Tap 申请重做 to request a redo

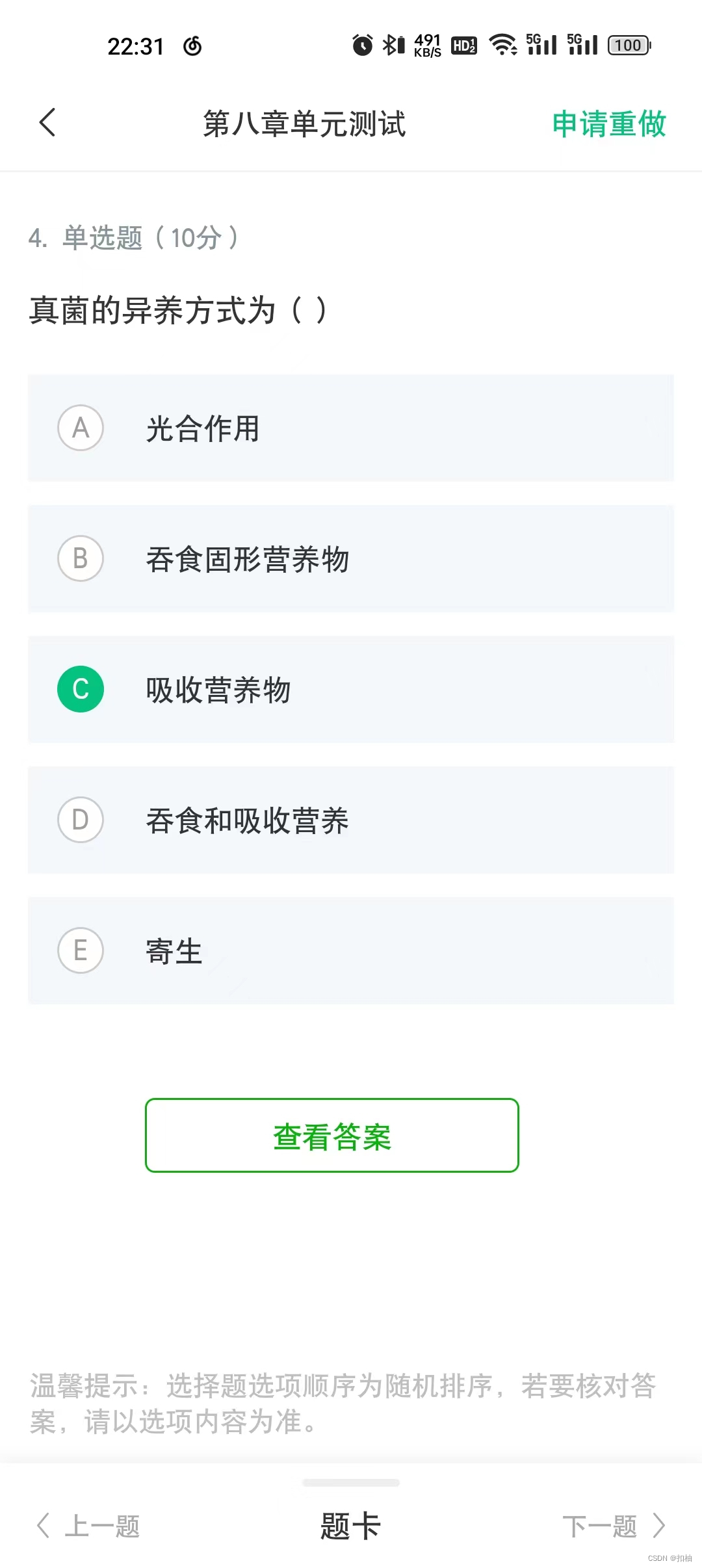click(608, 124)
